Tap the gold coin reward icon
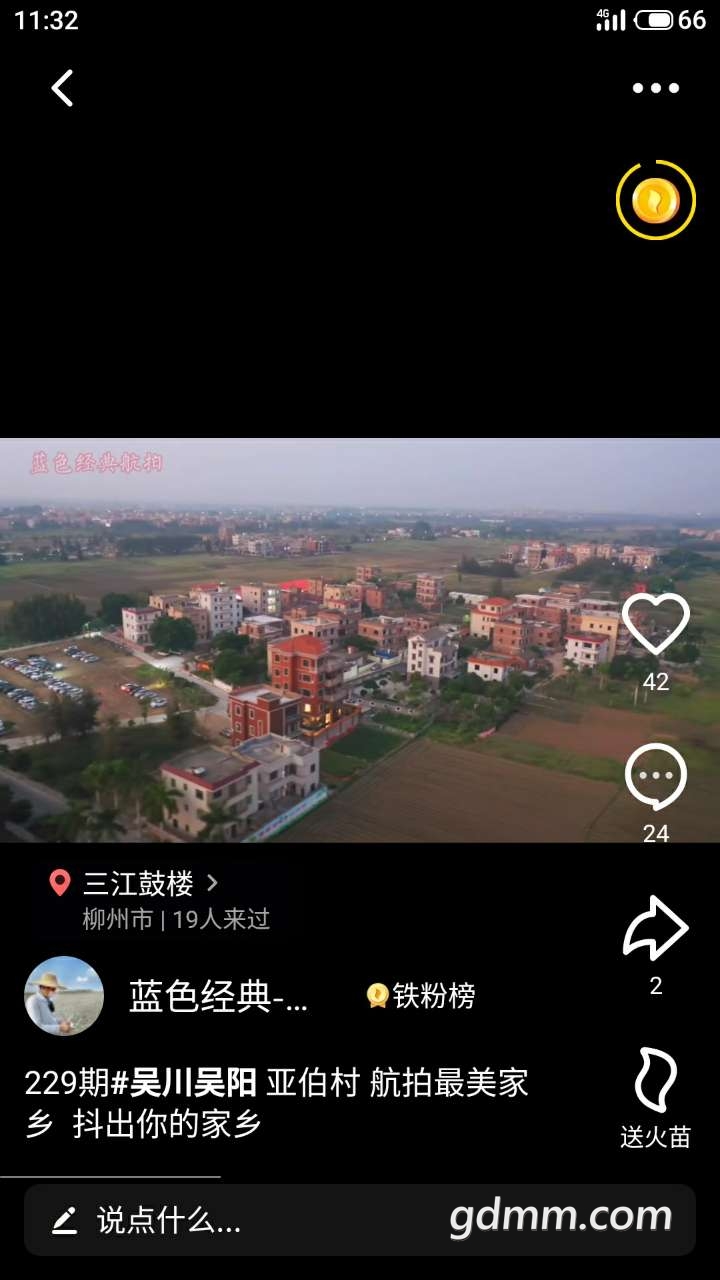 pyautogui.click(x=655, y=201)
